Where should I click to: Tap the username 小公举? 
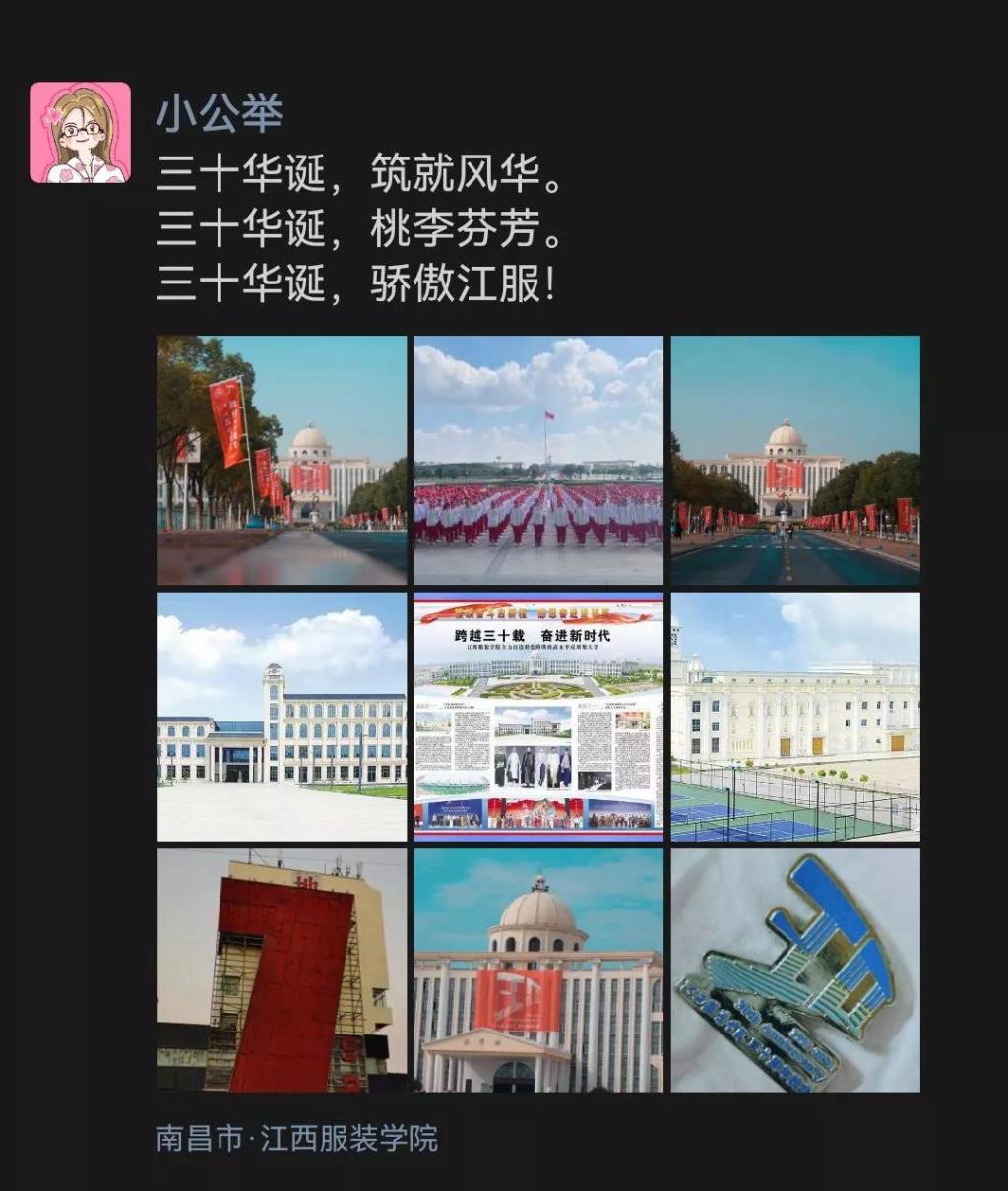coord(220,113)
